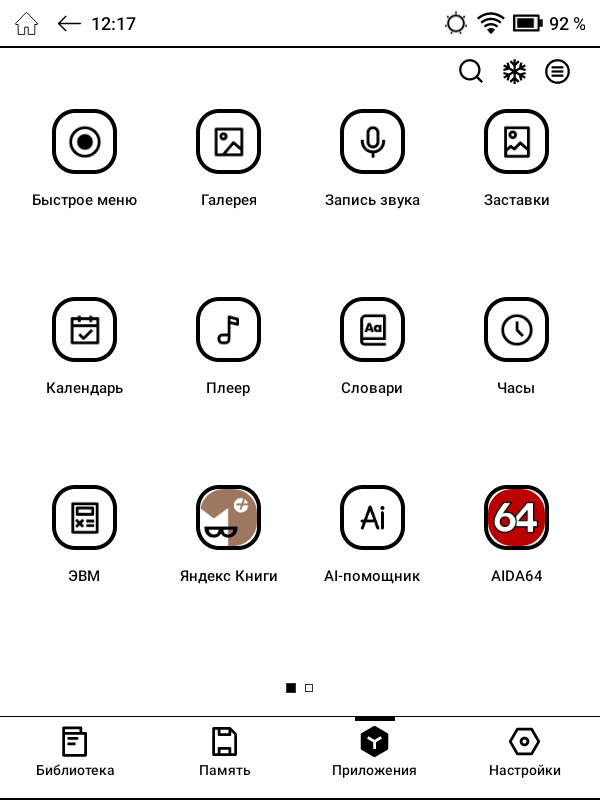Open the Плеер music app
This screenshot has width=600, height=800.
coord(229,330)
